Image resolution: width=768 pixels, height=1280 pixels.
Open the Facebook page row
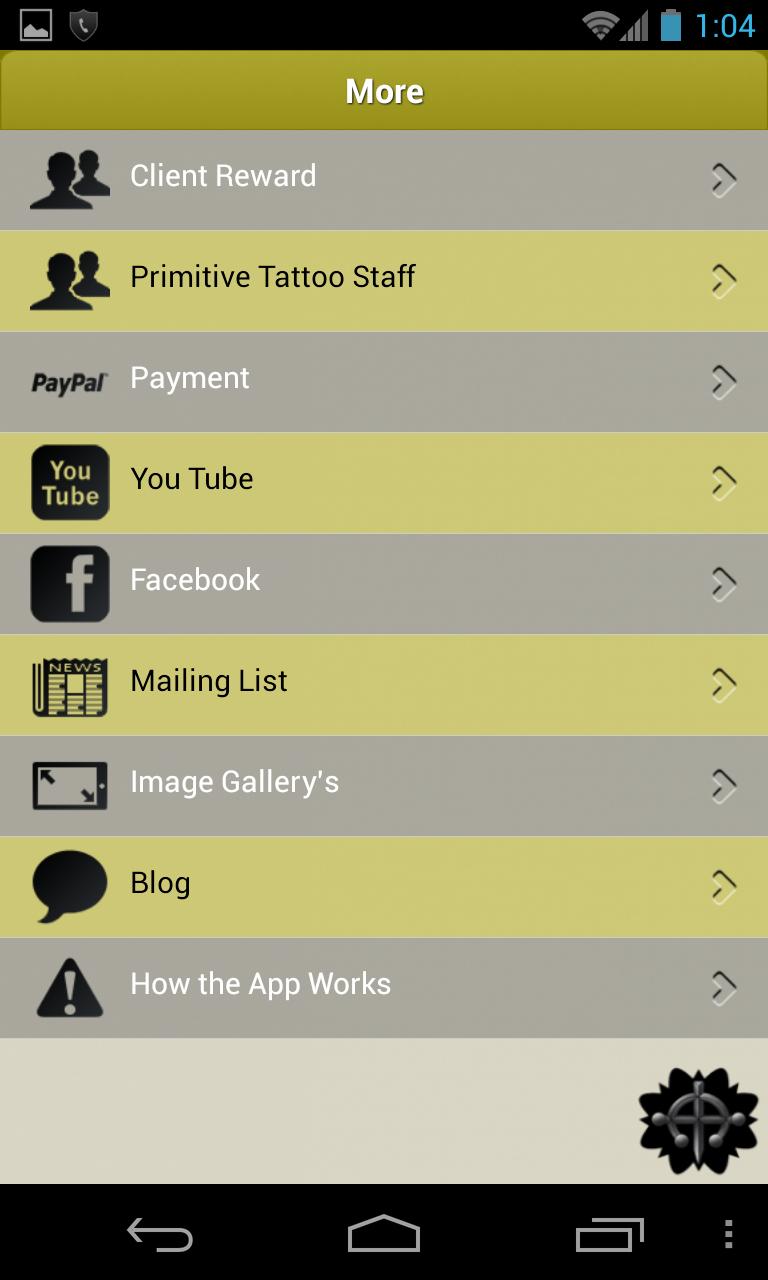[384, 583]
